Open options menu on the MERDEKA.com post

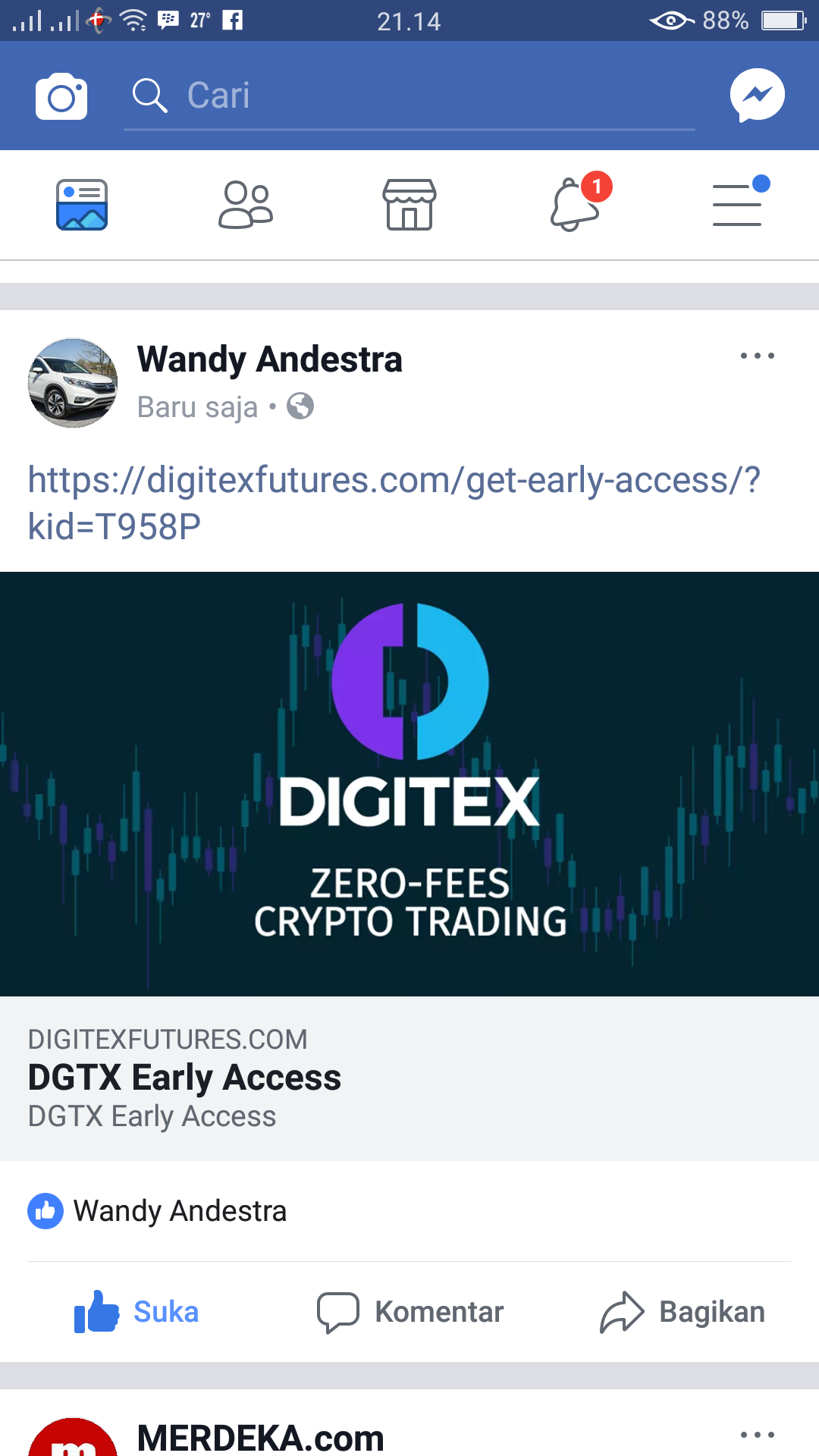click(x=758, y=1433)
